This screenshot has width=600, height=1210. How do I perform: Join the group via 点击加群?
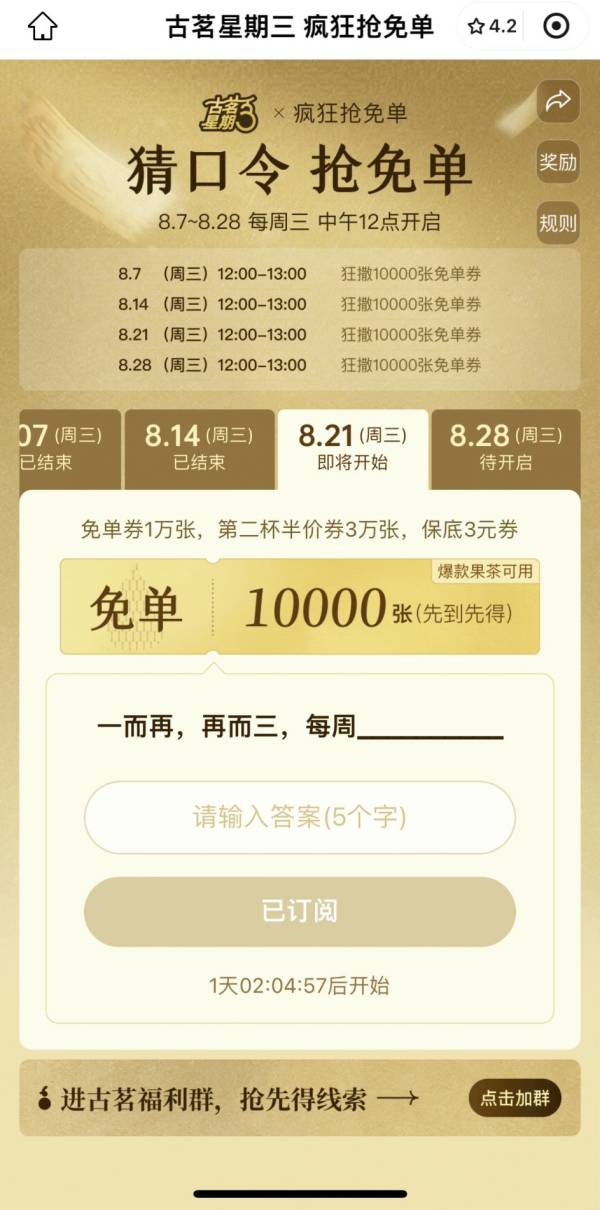514,1099
